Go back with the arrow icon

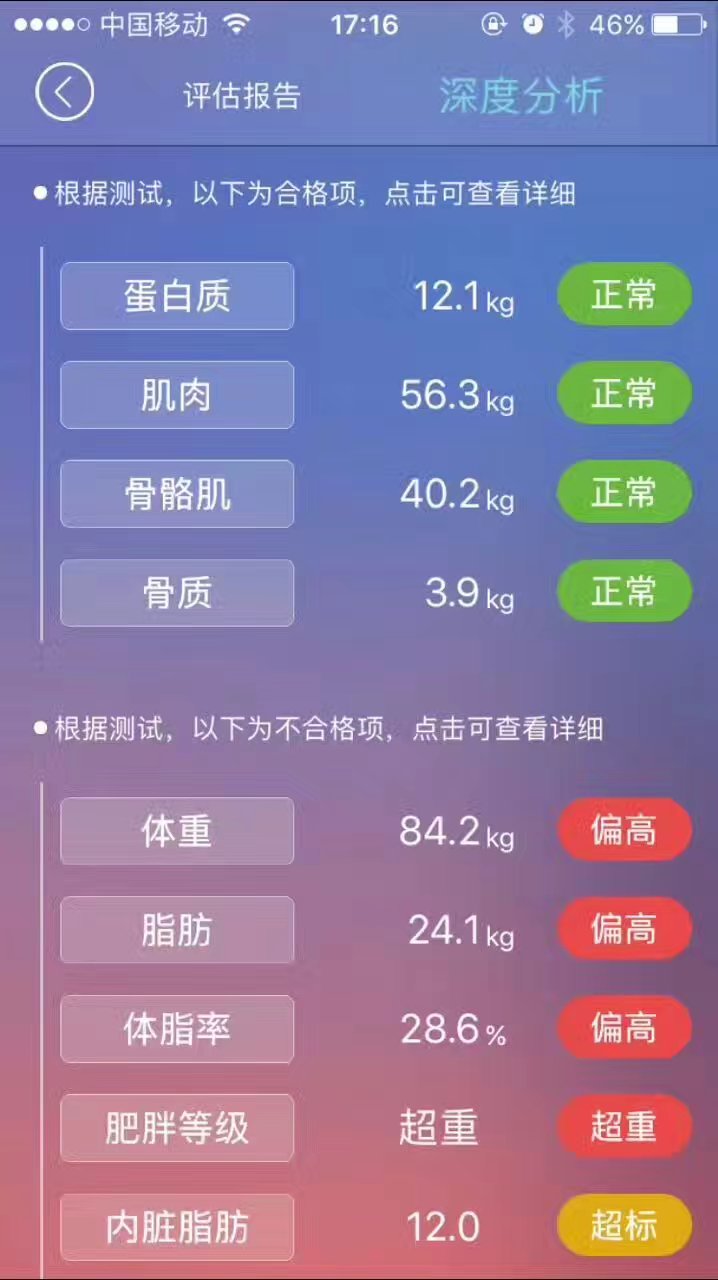(64, 93)
